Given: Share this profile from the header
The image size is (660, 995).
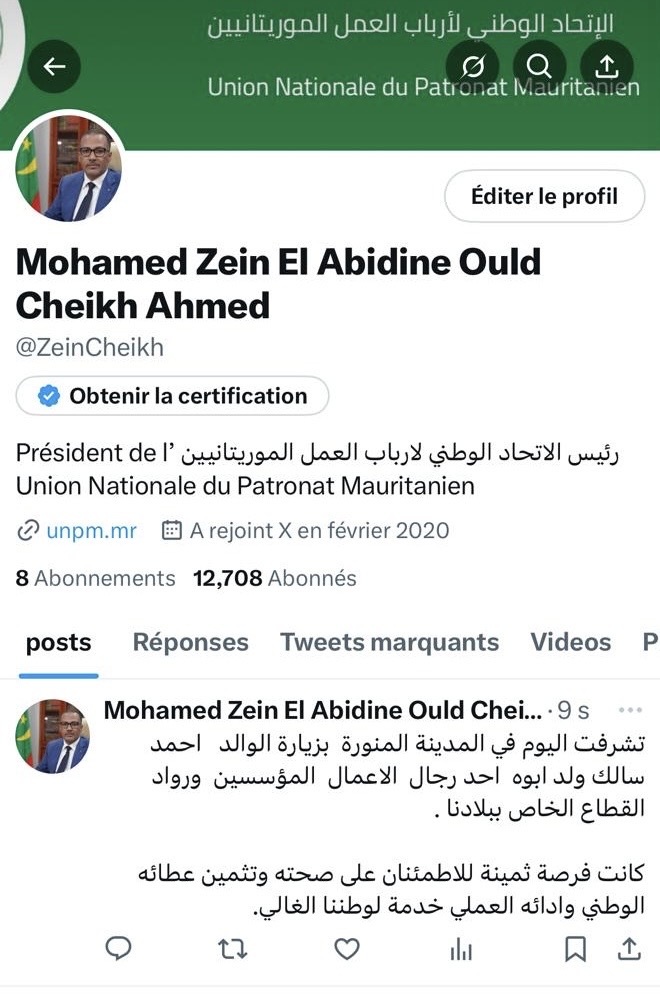Looking at the screenshot, I should point(606,67).
